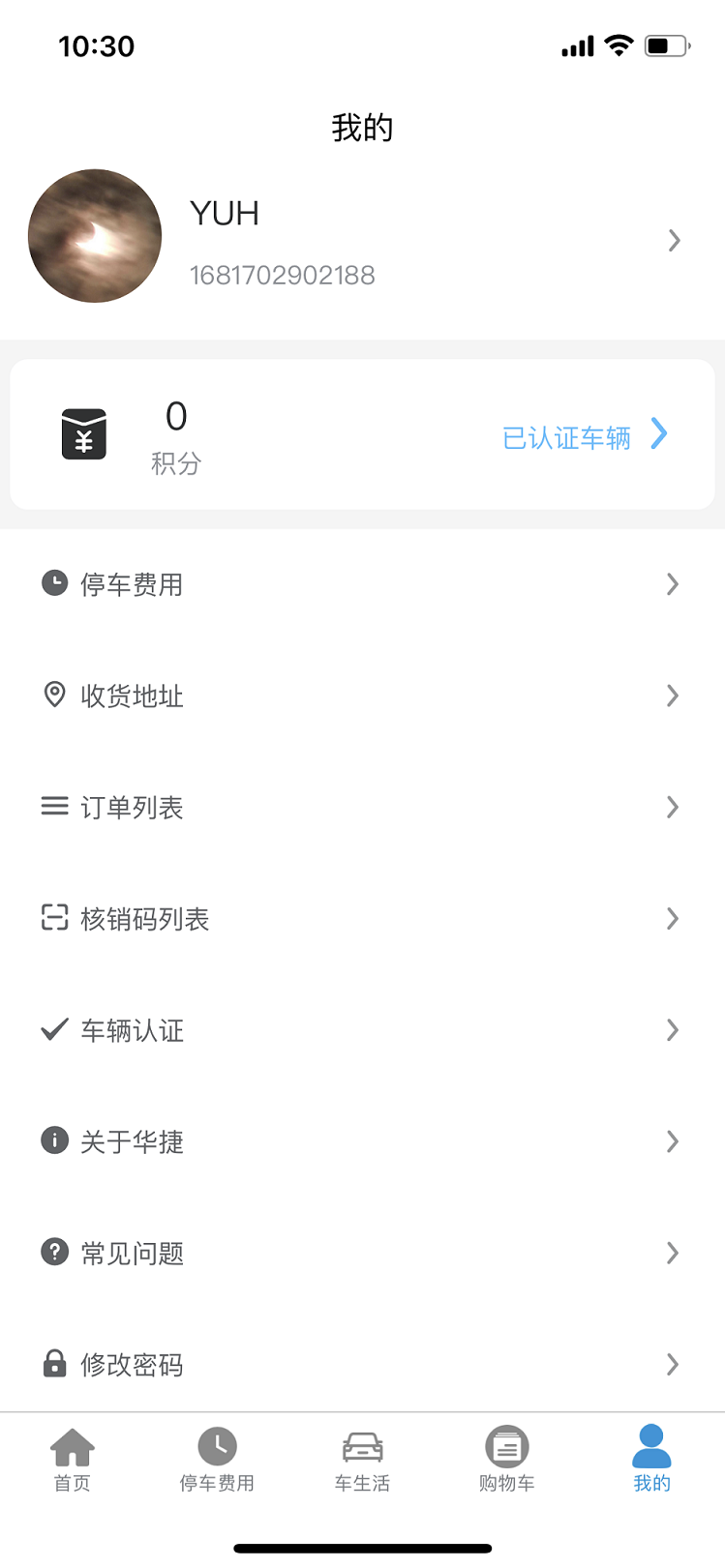The height and width of the screenshot is (1568, 725).
Task: Click the question mark icon beside 常见问题
Action: click(53, 1252)
